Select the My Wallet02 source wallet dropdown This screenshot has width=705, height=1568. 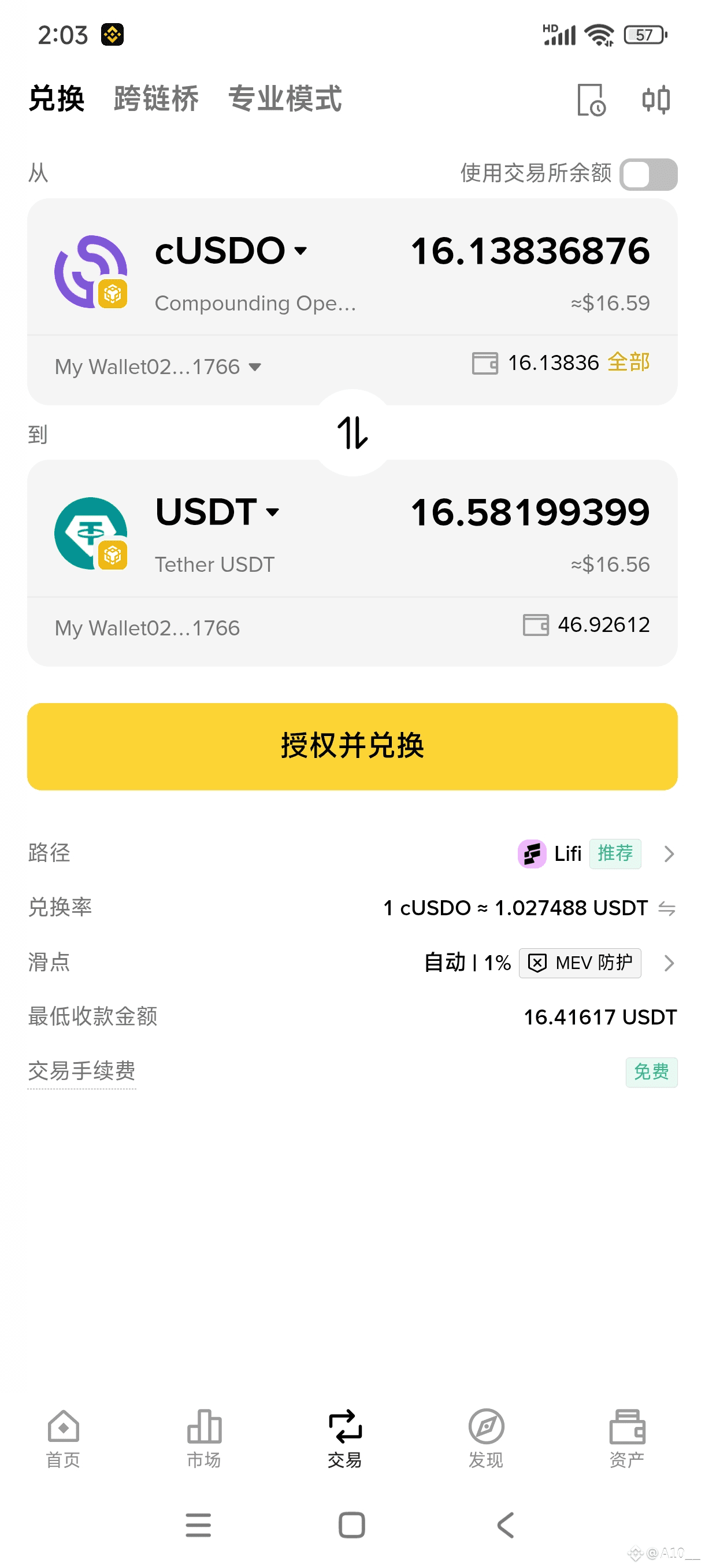click(158, 367)
